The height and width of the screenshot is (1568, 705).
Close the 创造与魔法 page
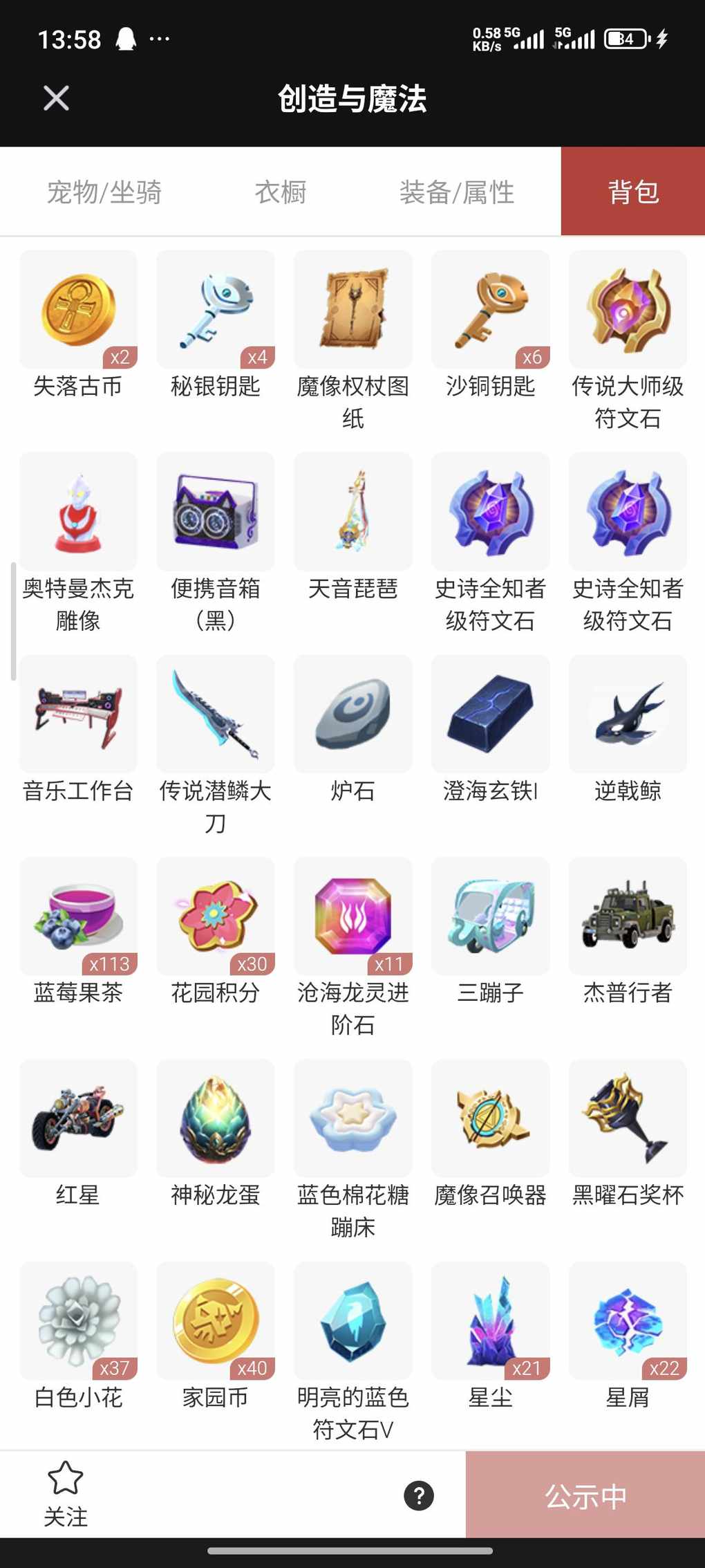coord(56,98)
